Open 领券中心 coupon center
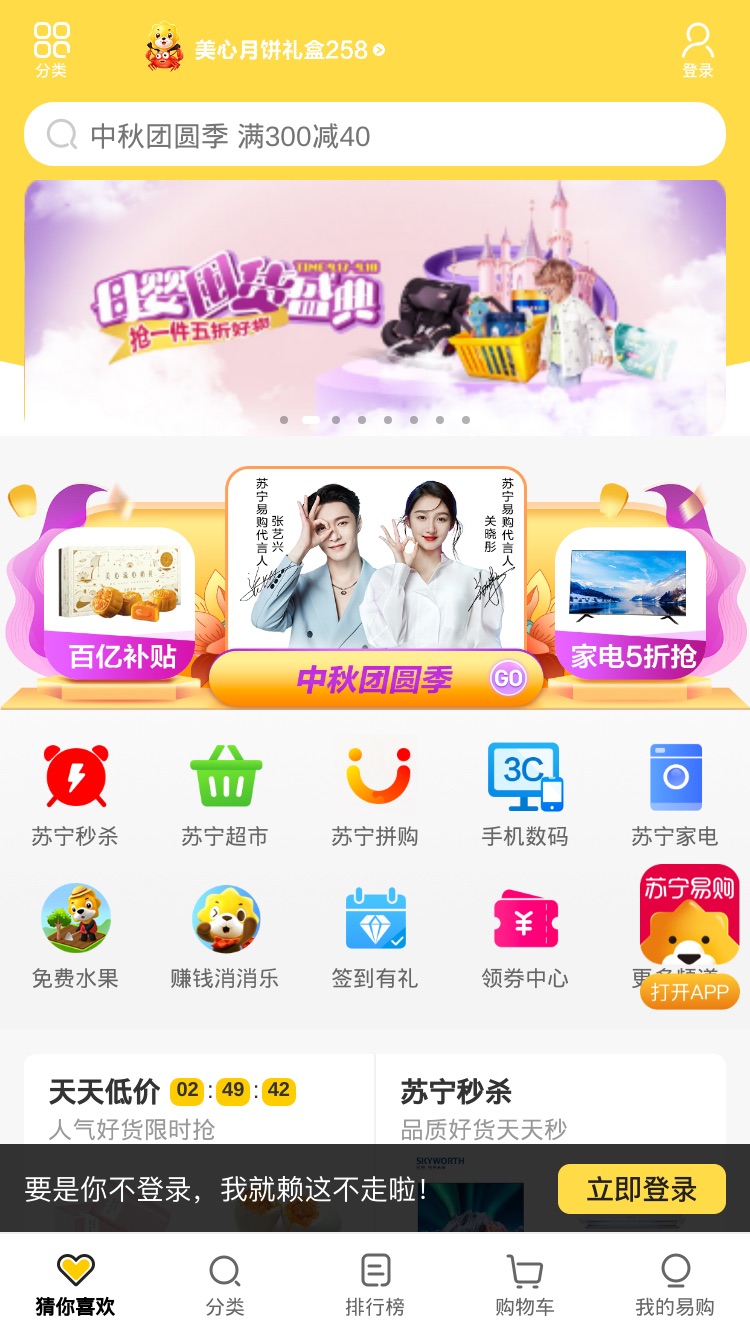The width and height of the screenshot is (750, 1334). (x=525, y=937)
